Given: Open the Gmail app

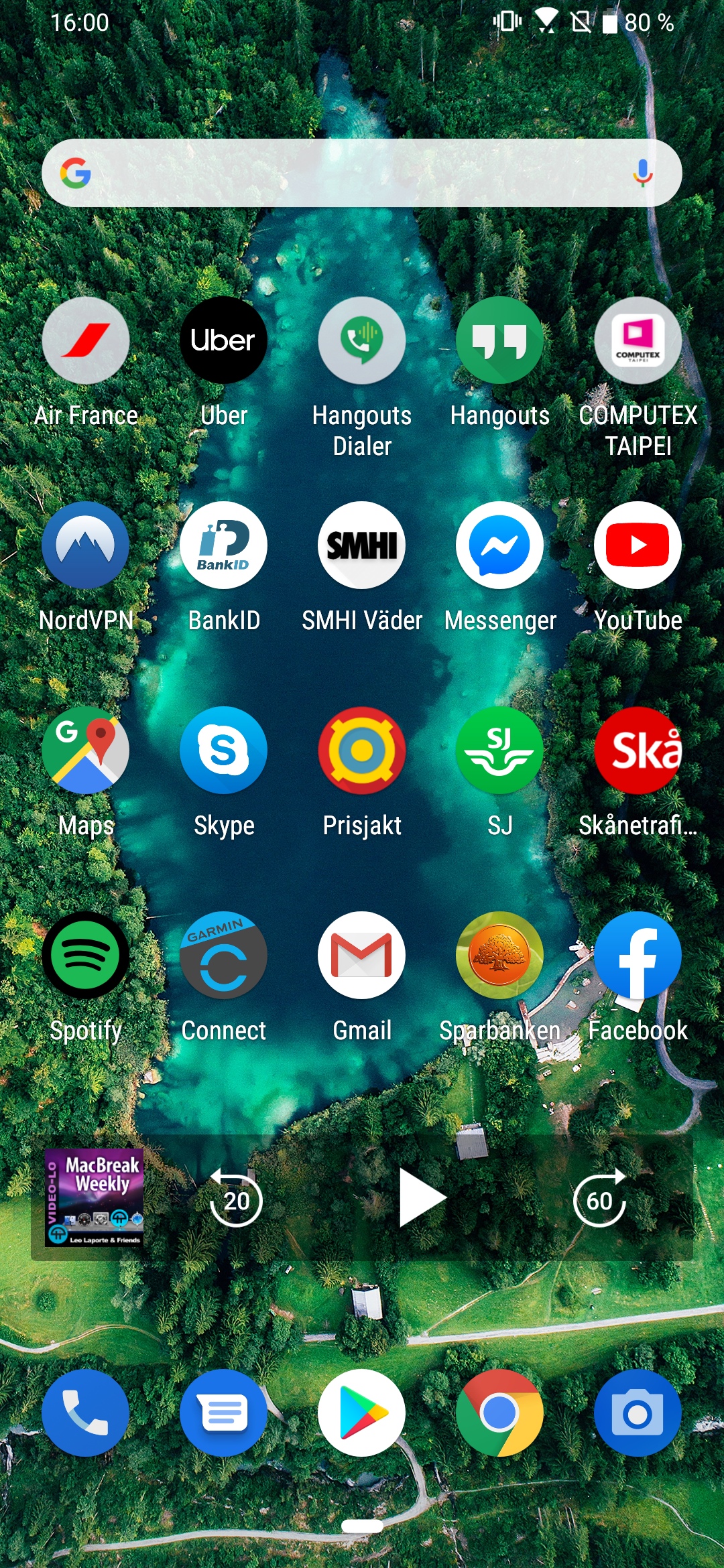Looking at the screenshot, I should [362, 956].
